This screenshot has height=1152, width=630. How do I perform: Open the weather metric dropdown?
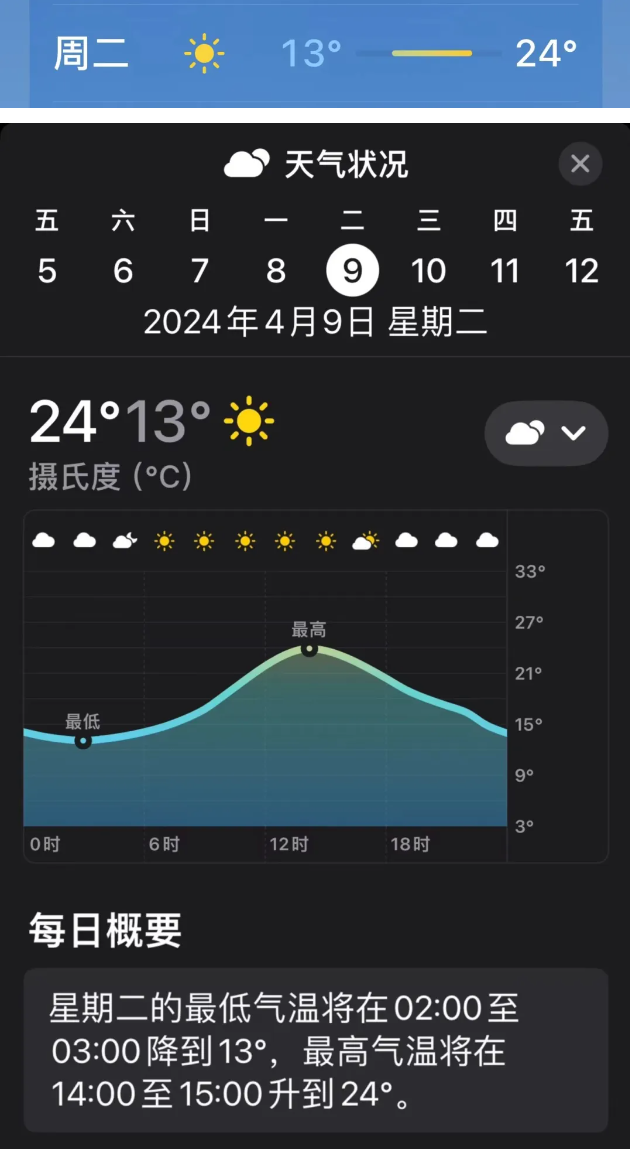546,433
